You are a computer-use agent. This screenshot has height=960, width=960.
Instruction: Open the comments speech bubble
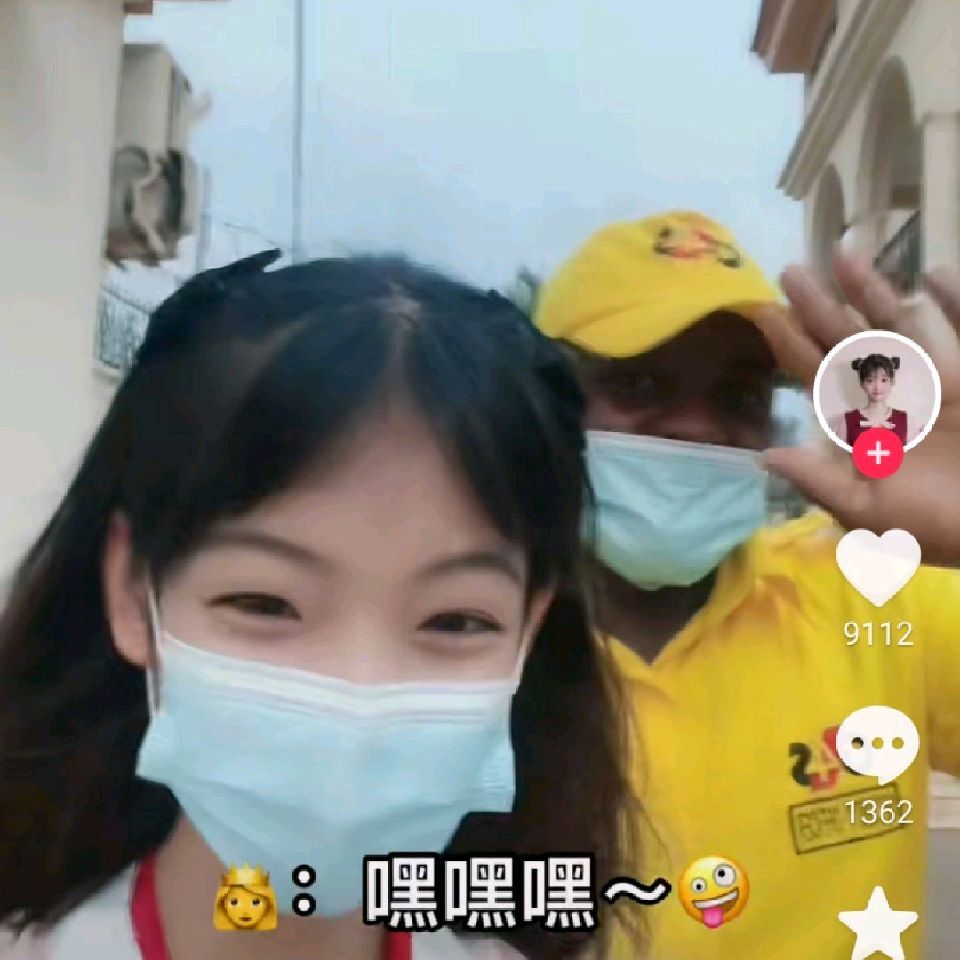pyautogui.click(x=877, y=744)
